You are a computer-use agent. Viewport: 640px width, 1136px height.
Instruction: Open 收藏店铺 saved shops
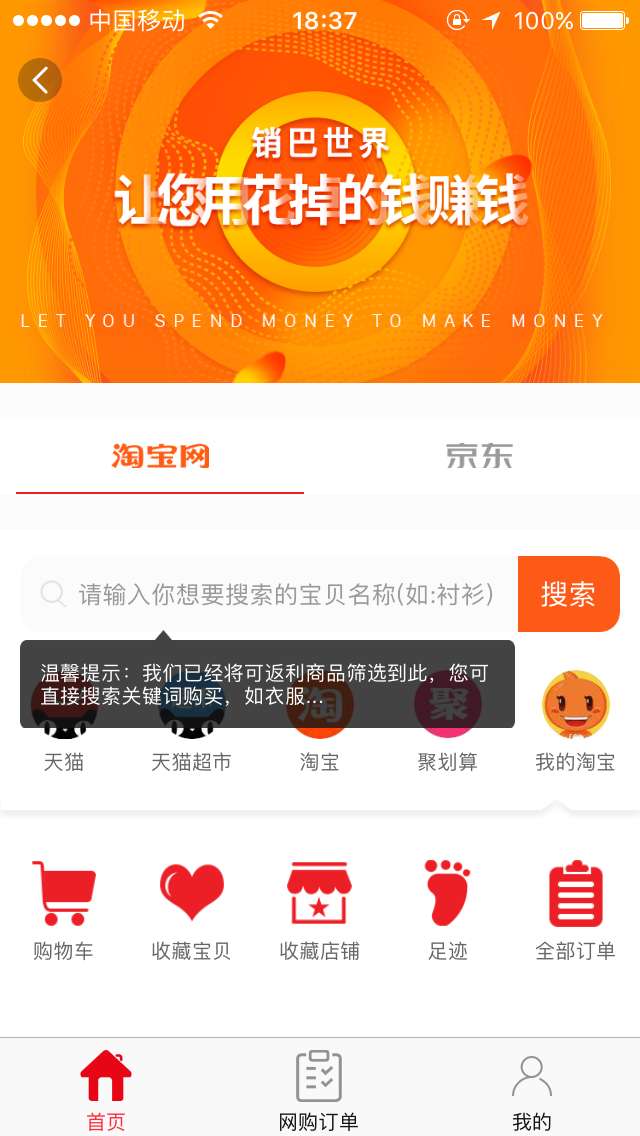pos(320,910)
